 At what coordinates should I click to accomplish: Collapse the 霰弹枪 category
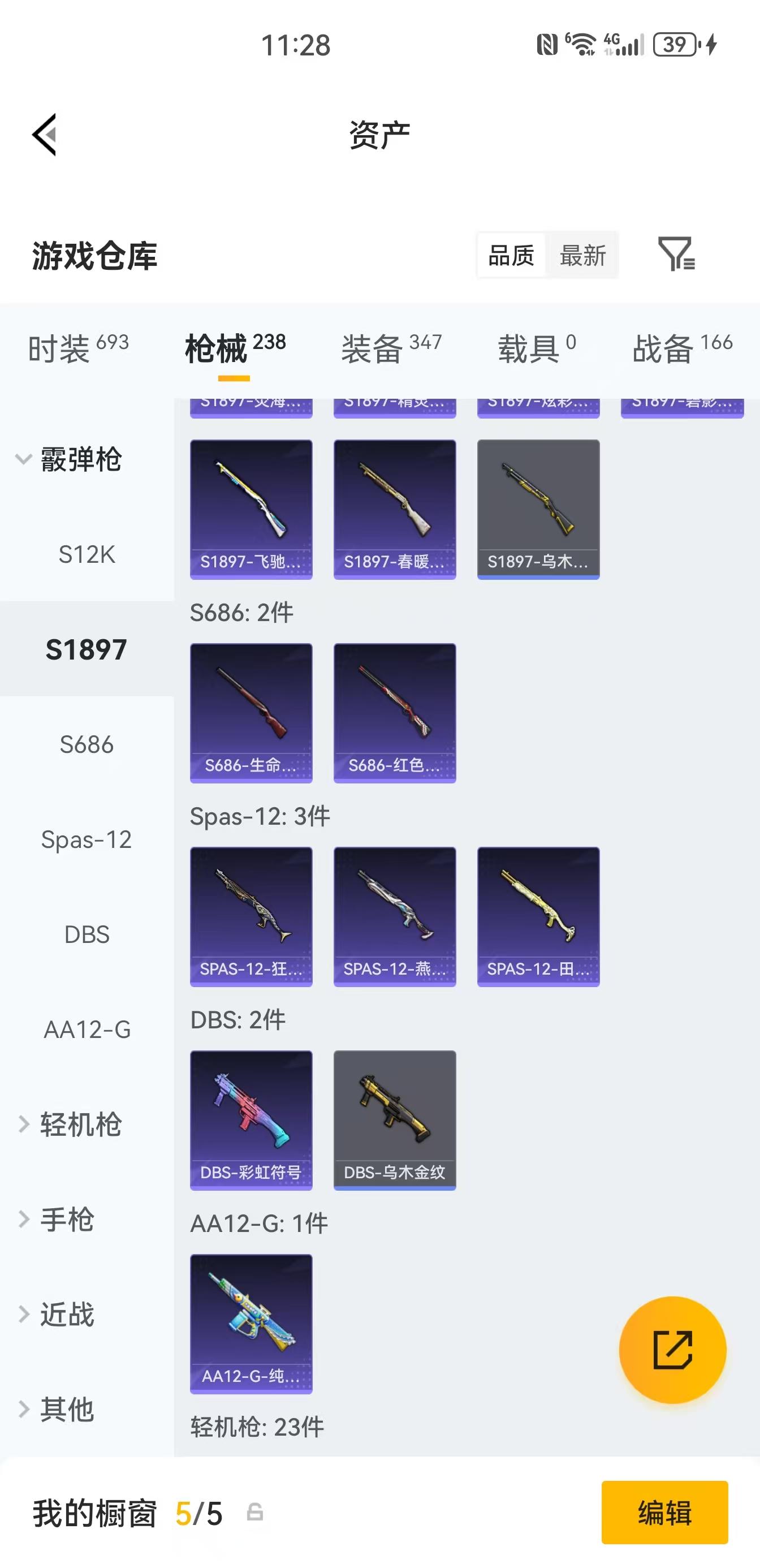[x=70, y=459]
